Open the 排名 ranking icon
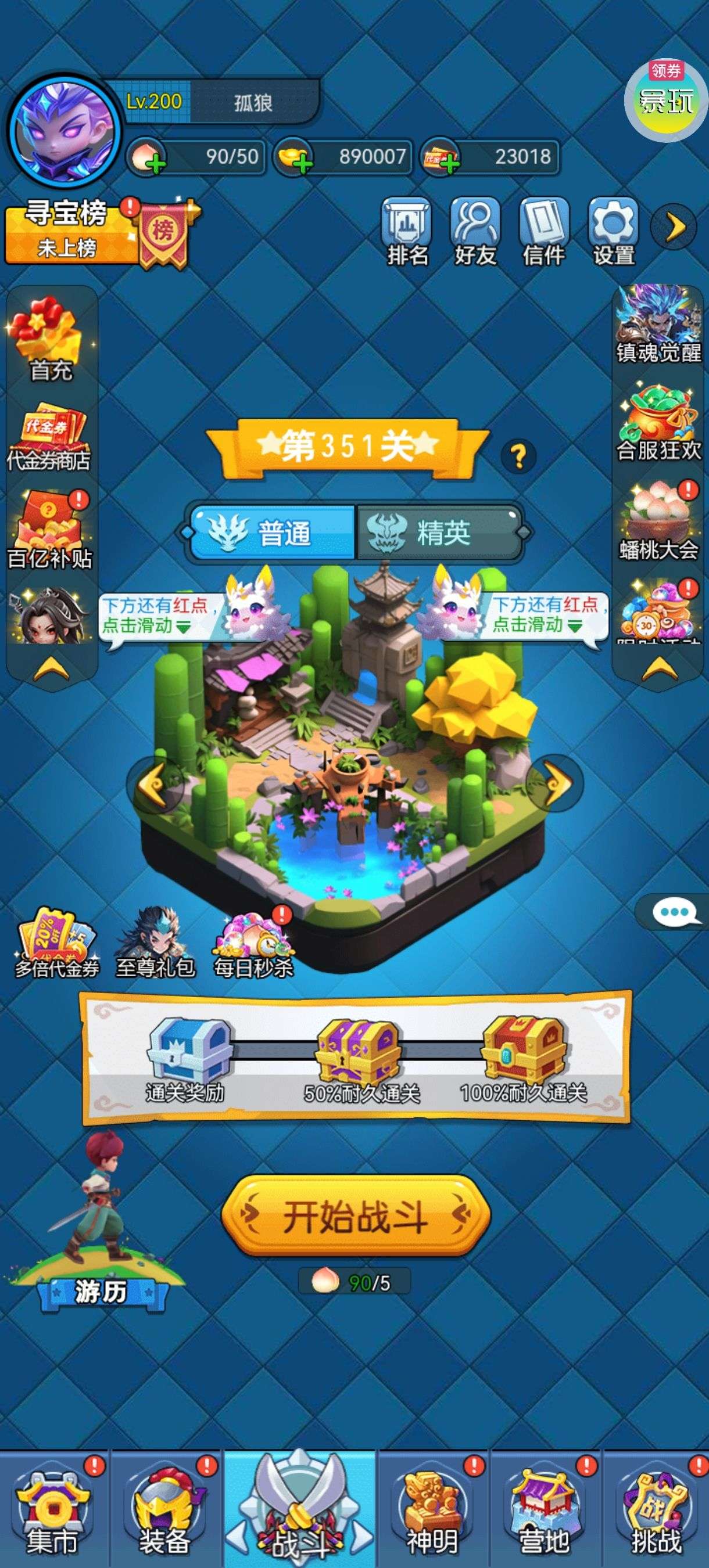This screenshot has height=1568, width=709. pos(407,232)
